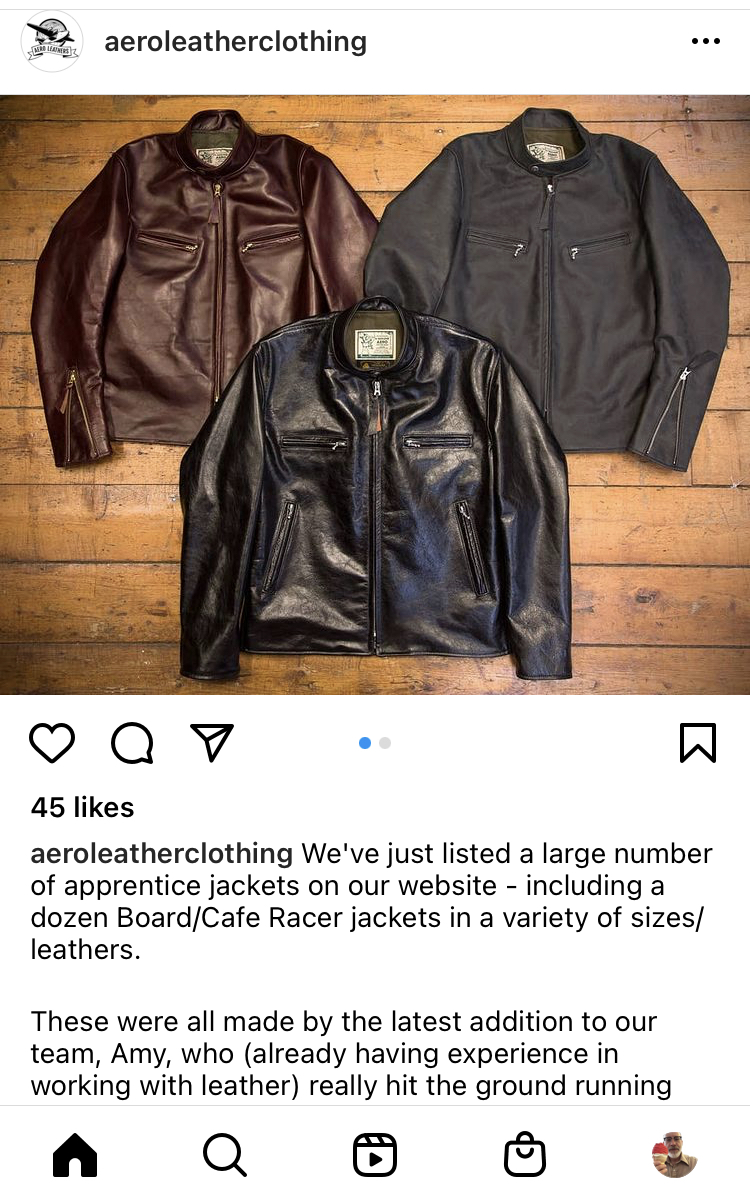The image size is (750, 1204).
Task: Tap the leather jackets photo
Action: click(375, 395)
